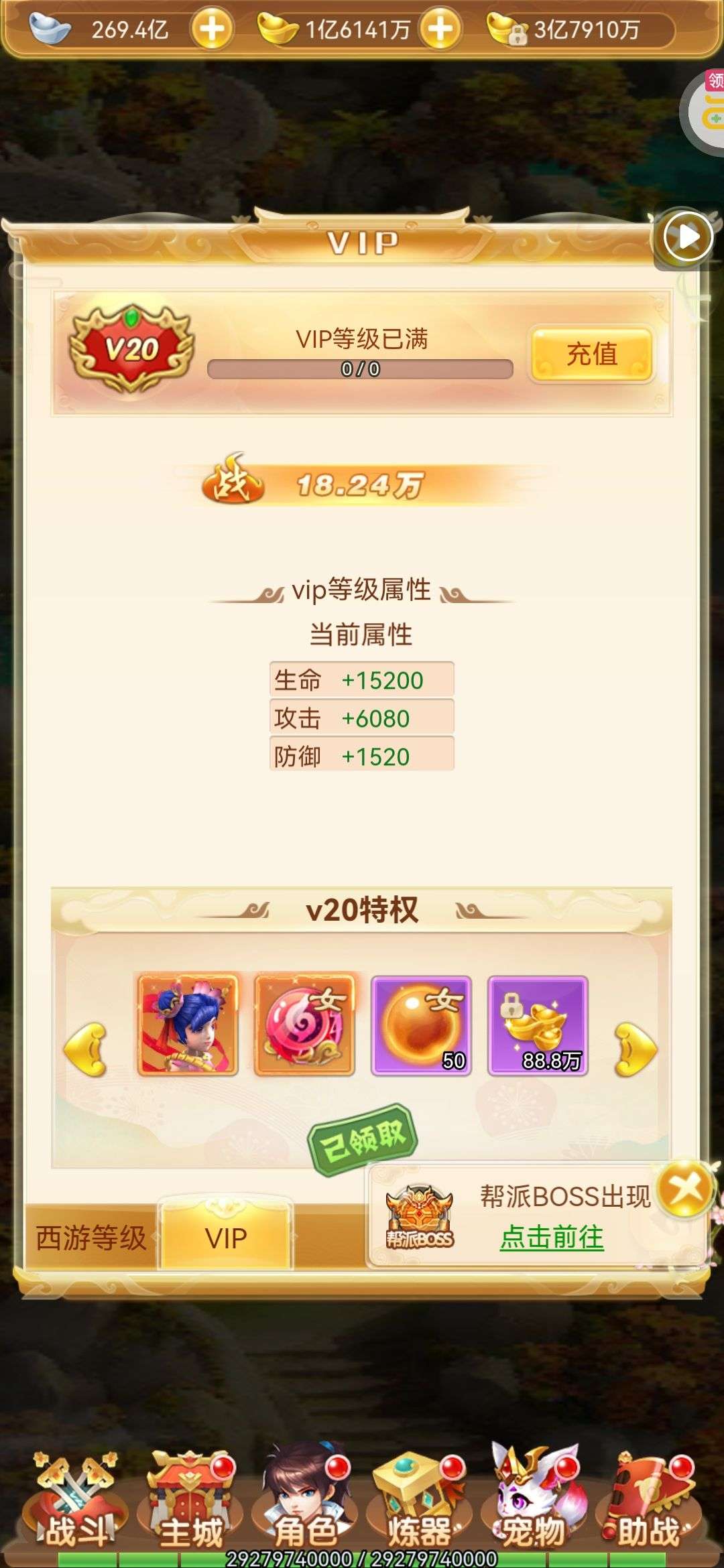The height and width of the screenshot is (1568, 724).
Task: Add gold ingots via the plus button
Action: click(440, 29)
